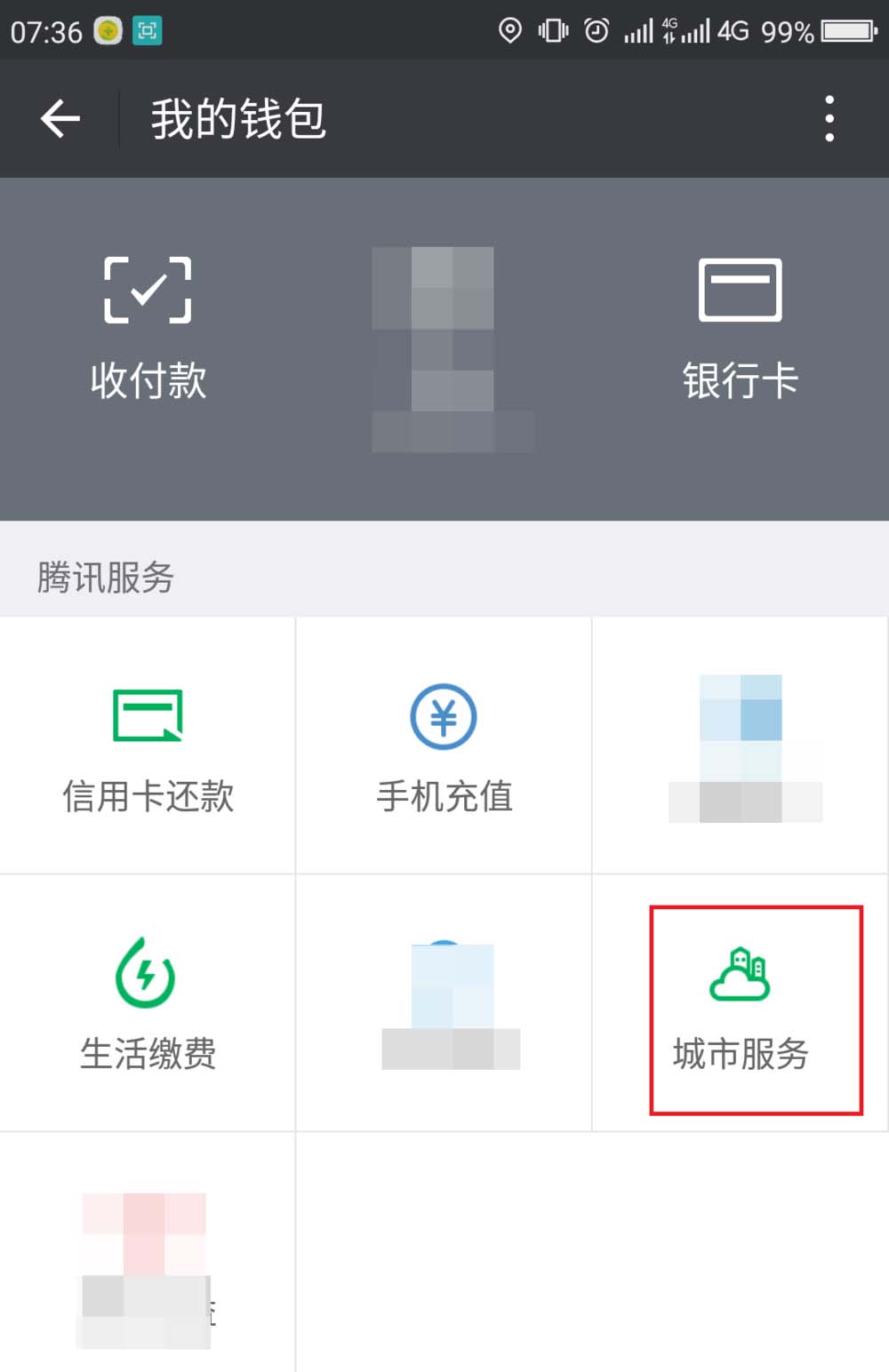Image resolution: width=889 pixels, height=1372 pixels.
Task: View 银行卡 bank cards
Action: (x=740, y=329)
